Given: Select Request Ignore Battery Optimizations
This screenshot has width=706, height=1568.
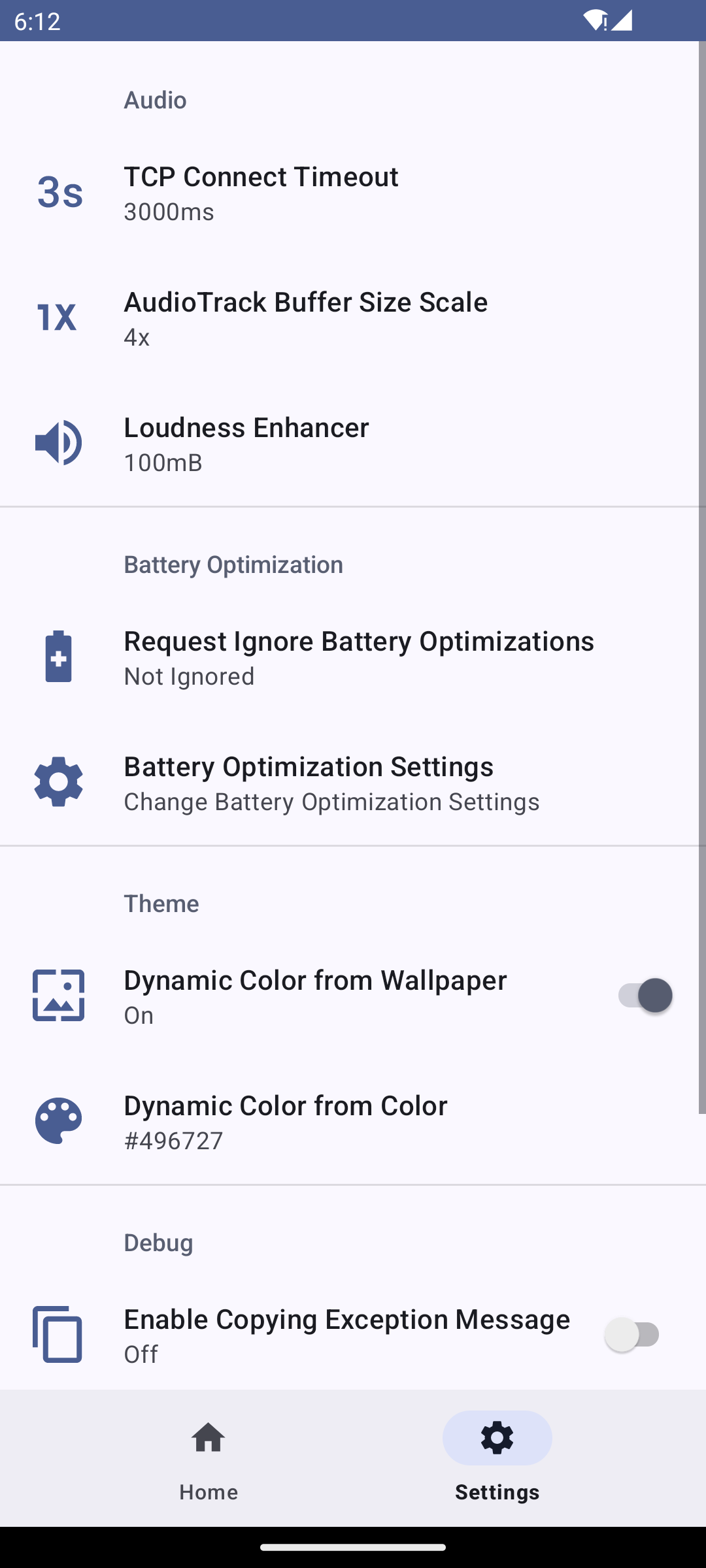Looking at the screenshot, I should click(x=353, y=657).
